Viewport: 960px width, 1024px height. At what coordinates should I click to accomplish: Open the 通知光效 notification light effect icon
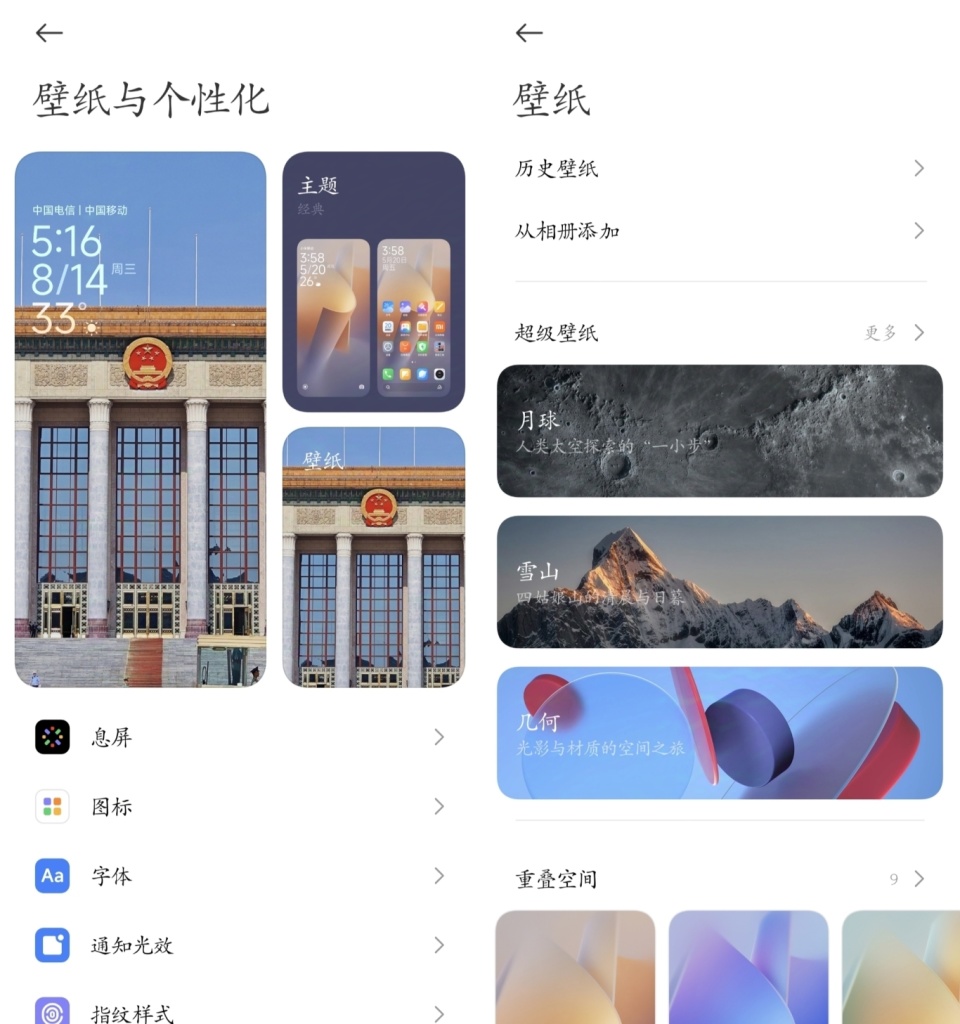(x=52, y=945)
